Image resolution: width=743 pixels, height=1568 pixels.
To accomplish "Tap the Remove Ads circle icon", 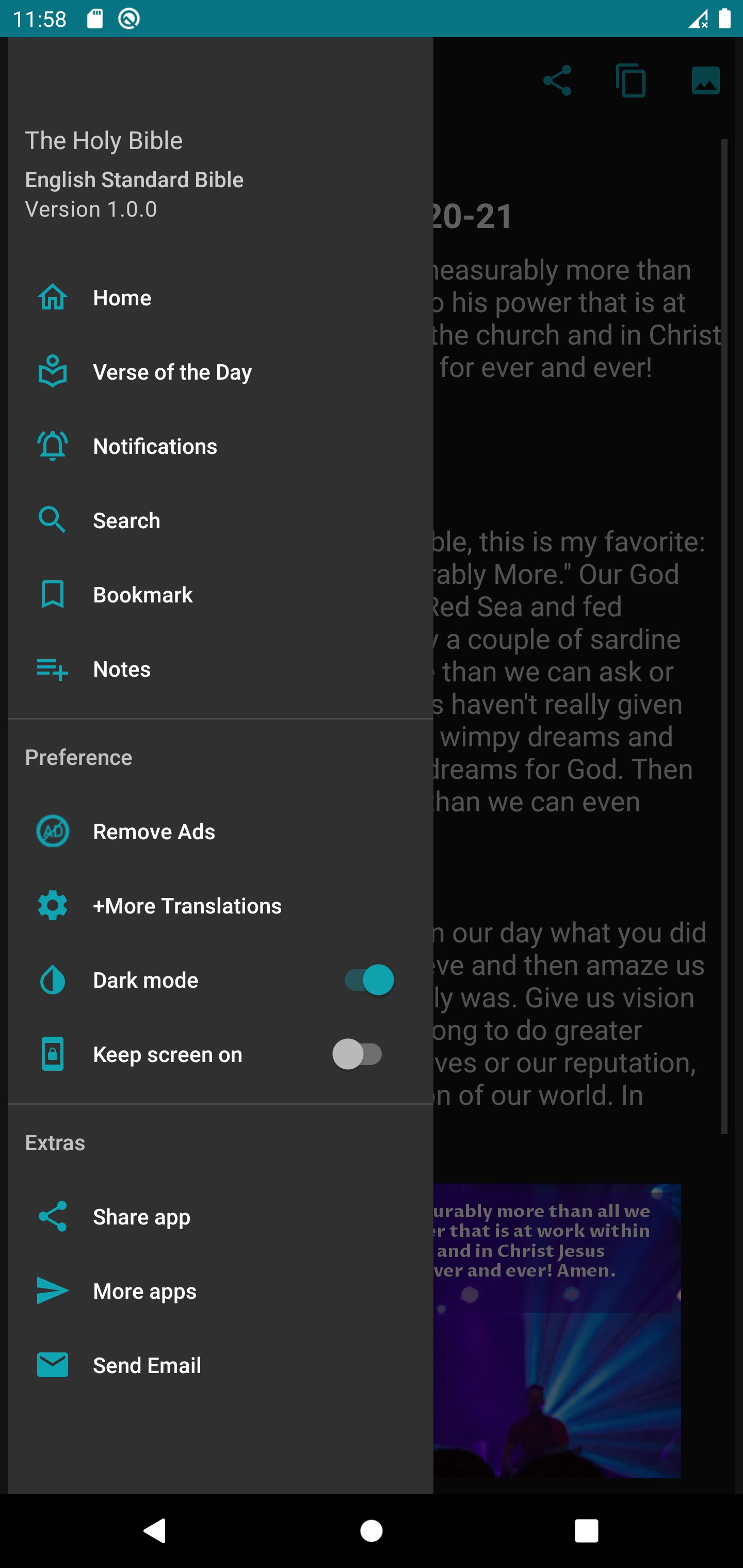I will (53, 831).
